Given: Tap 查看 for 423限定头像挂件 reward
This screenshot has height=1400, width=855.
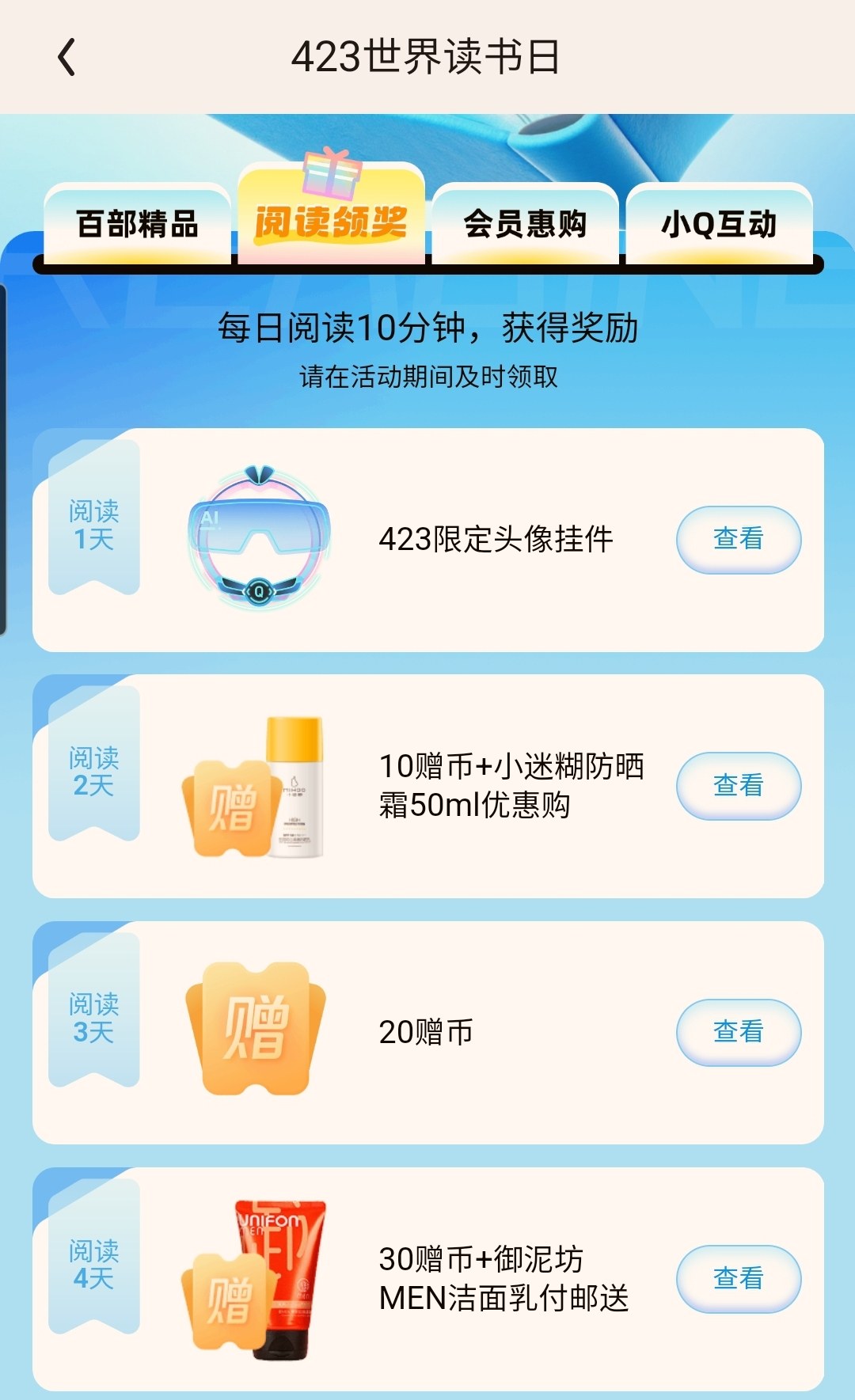Looking at the screenshot, I should pos(739,539).
